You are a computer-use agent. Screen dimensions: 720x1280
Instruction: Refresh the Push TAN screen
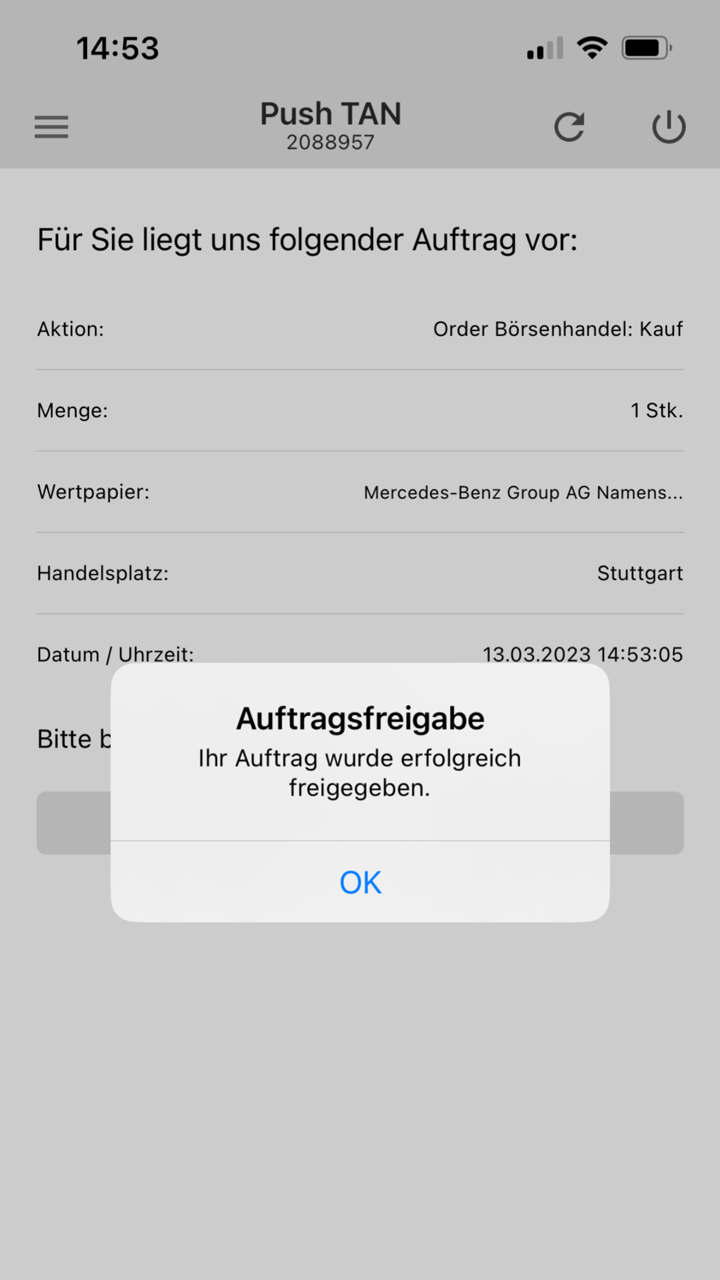pyautogui.click(x=569, y=127)
